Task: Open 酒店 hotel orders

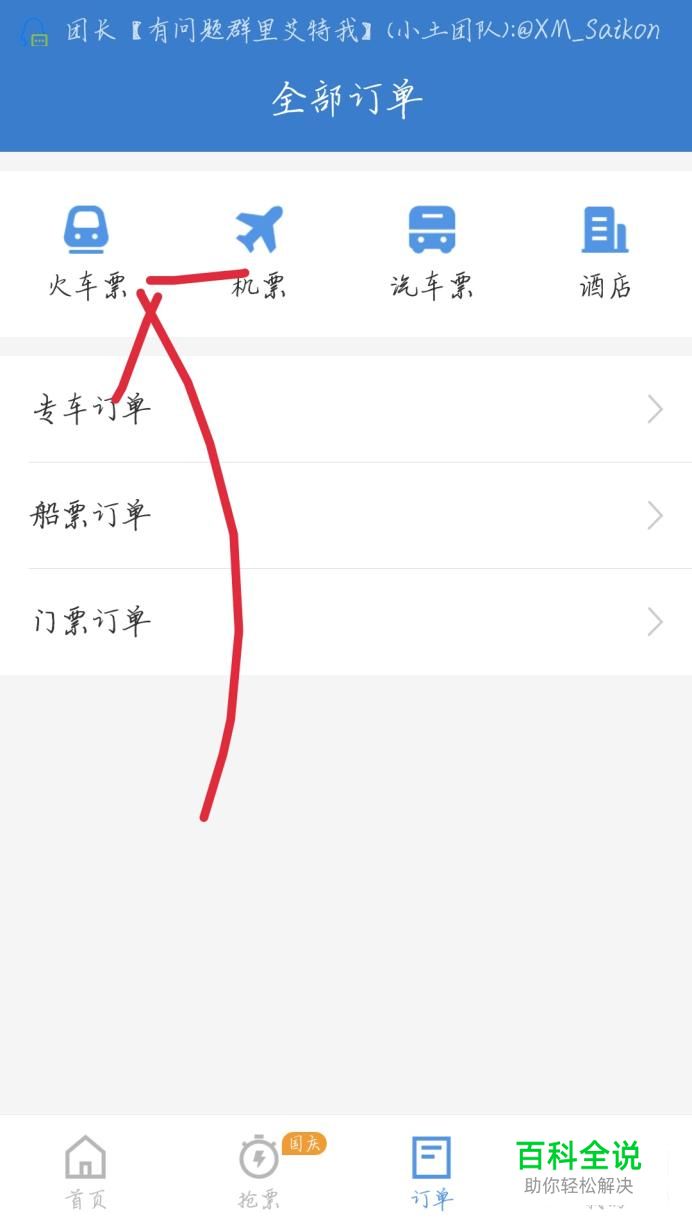Action: click(605, 253)
